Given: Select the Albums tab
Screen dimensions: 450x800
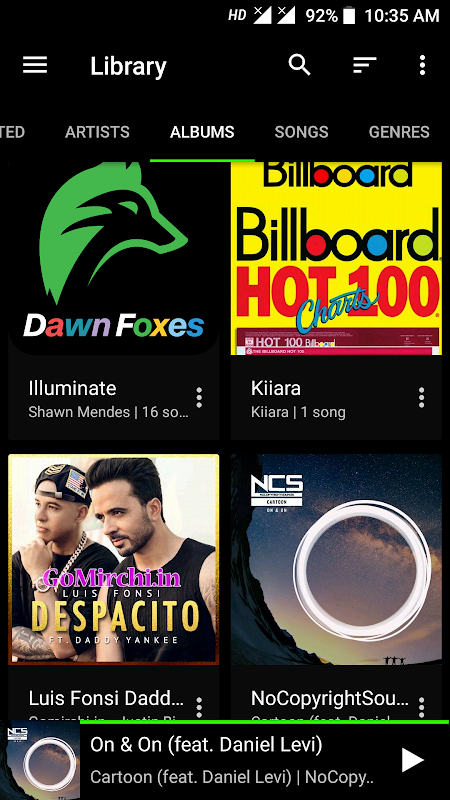Looking at the screenshot, I should click(202, 132).
